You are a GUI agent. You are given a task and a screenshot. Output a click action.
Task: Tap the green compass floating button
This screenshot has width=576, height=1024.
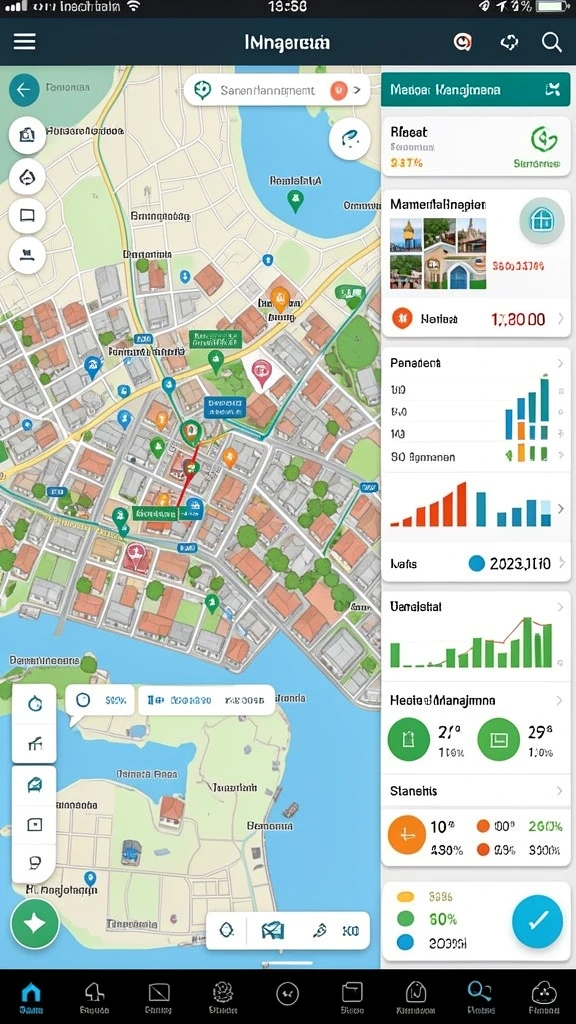[x=35, y=923]
